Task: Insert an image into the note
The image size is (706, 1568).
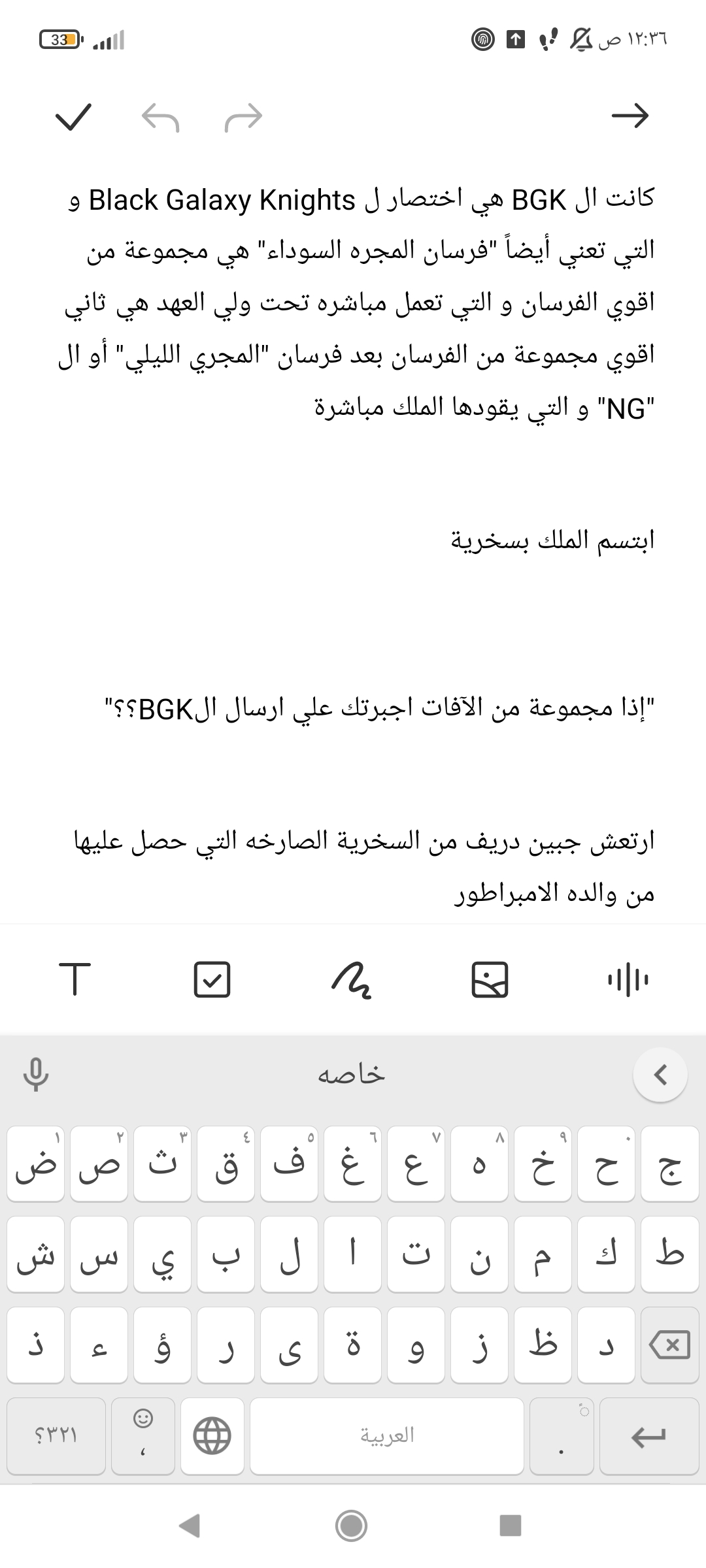Action: click(490, 979)
